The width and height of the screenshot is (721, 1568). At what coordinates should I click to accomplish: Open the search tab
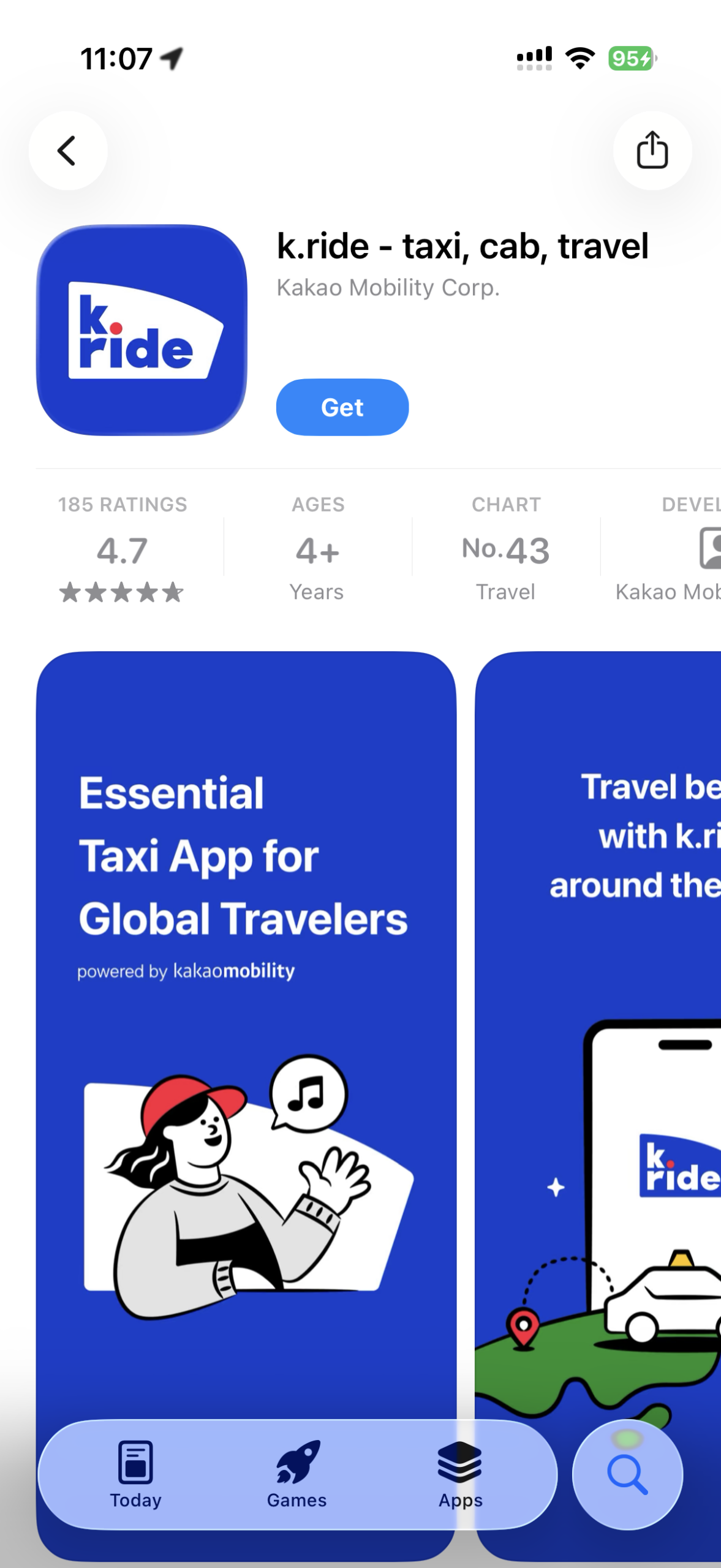tap(627, 1474)
